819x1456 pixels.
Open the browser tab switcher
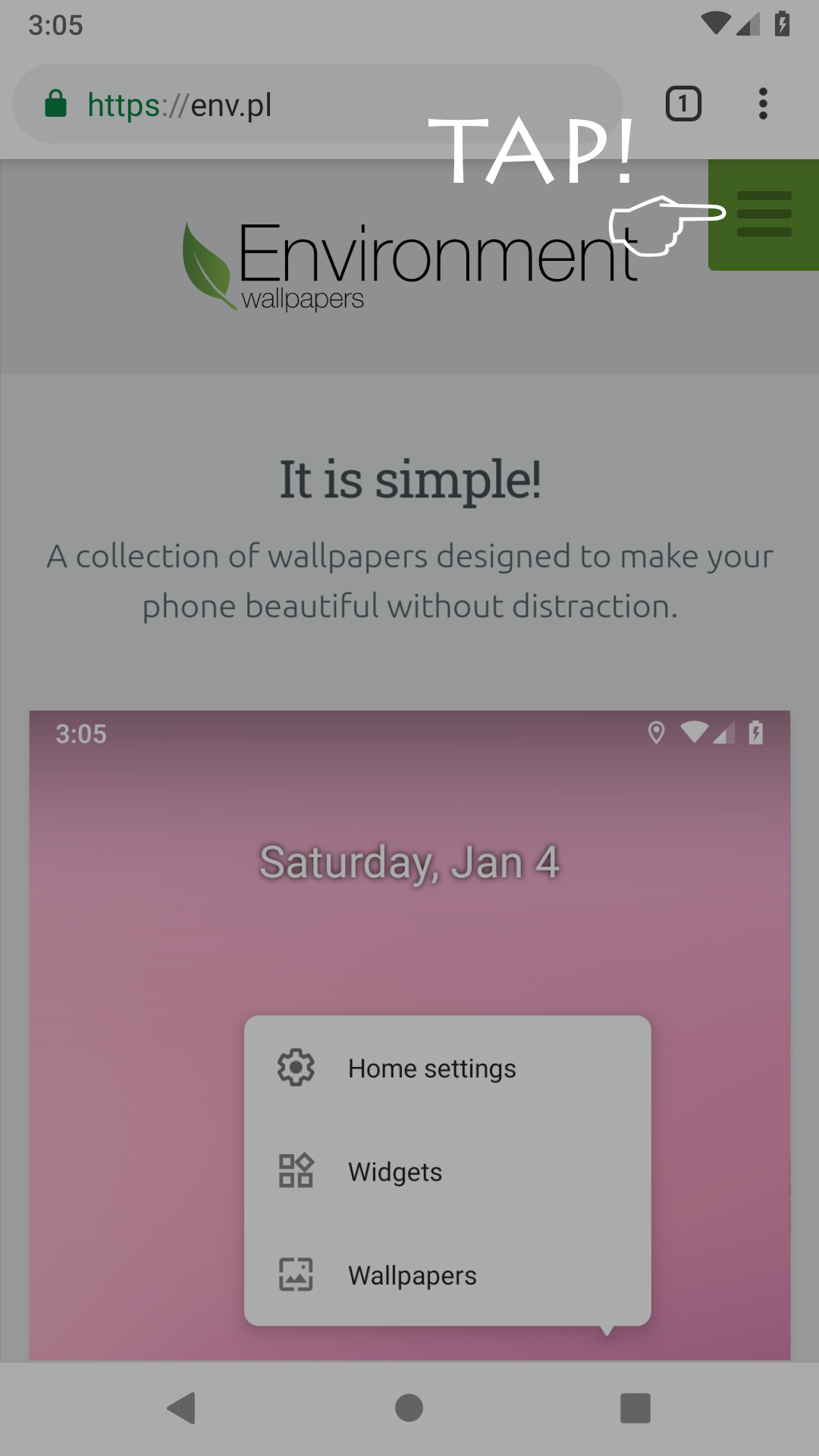click(x=683, y=104)
